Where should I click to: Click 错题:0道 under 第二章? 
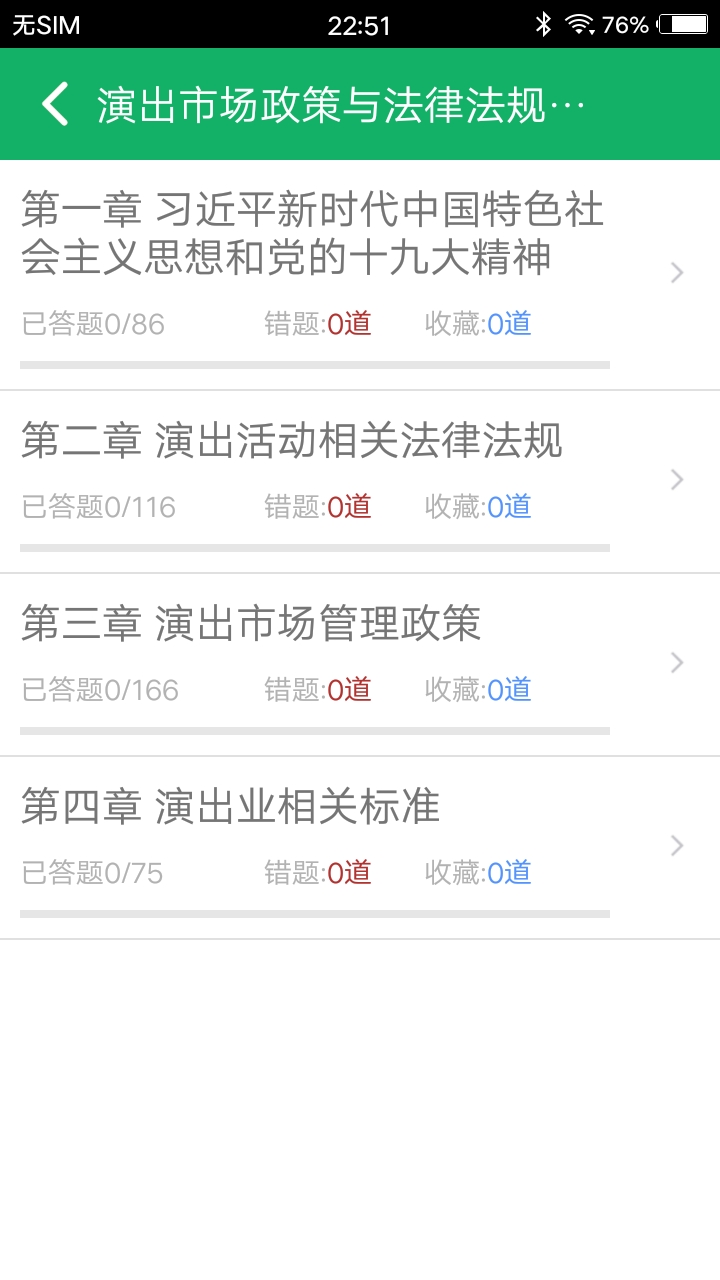(x=318, y=507)
